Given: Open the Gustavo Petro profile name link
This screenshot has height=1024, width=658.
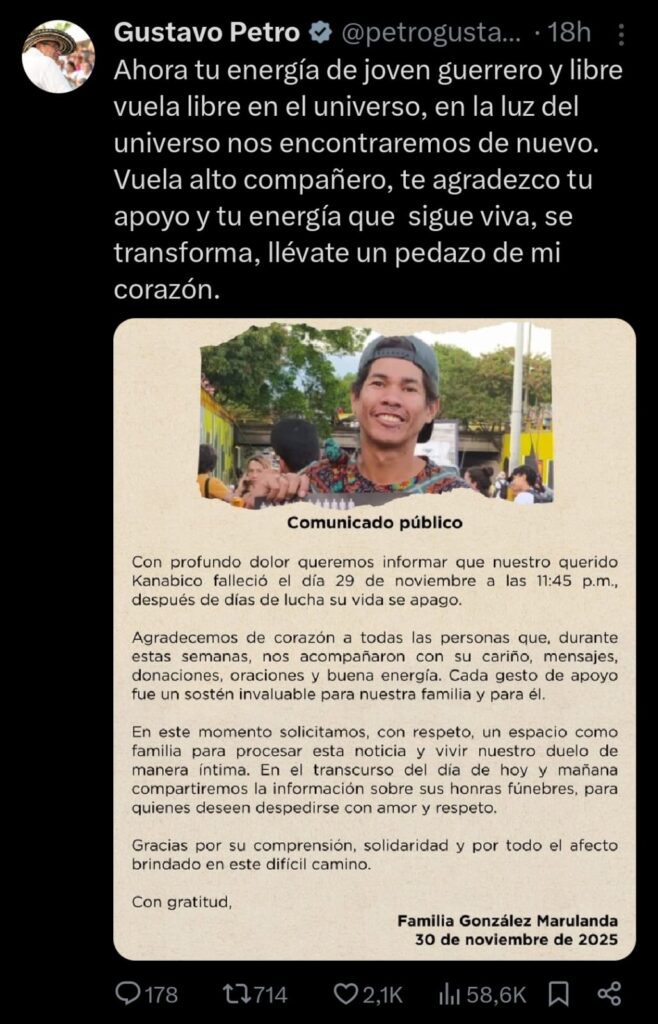Looking at the screenshot, I should click(207, 32).
